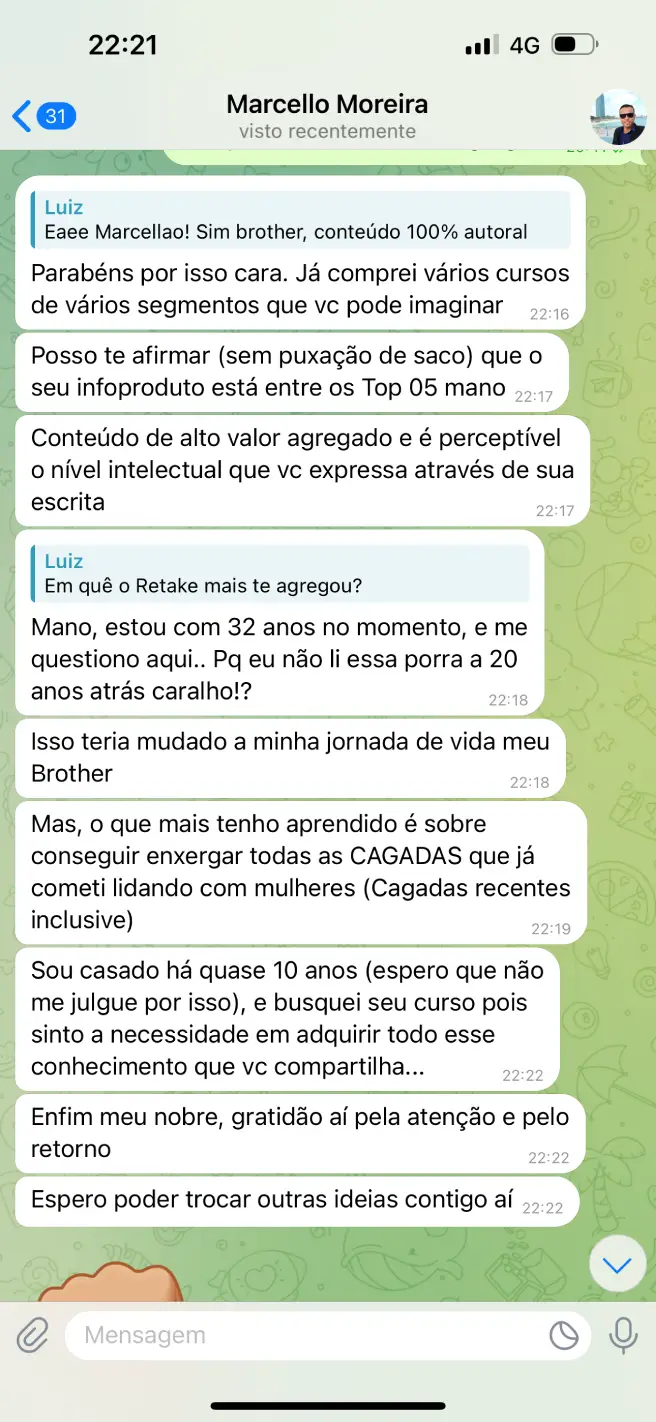Open quoted reply 'Eaee Marcellao! Sim brother'

click(x=300, y=220)
